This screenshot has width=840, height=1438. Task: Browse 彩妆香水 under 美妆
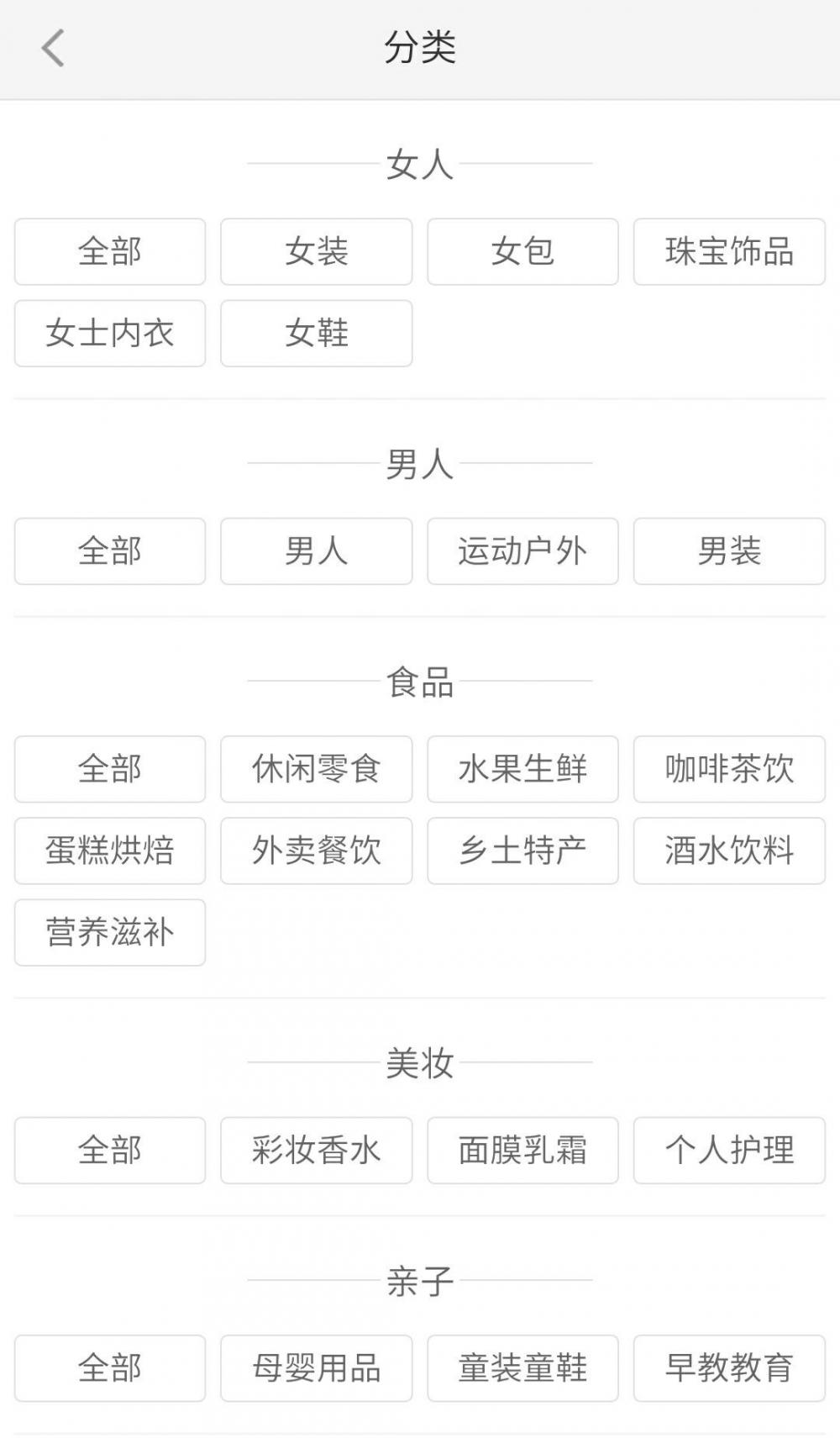(x=317, y=1151)
